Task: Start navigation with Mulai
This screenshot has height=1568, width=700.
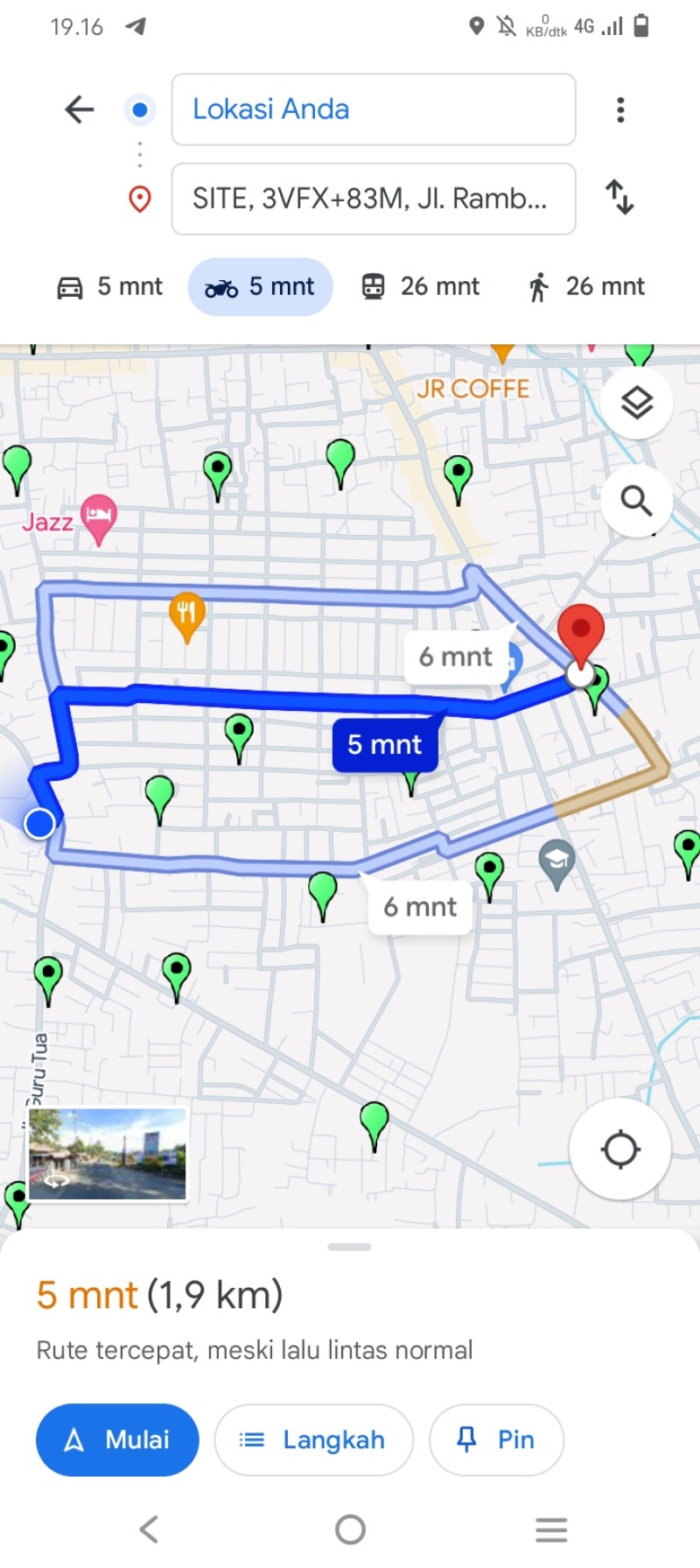Action: coord(117,1440)
